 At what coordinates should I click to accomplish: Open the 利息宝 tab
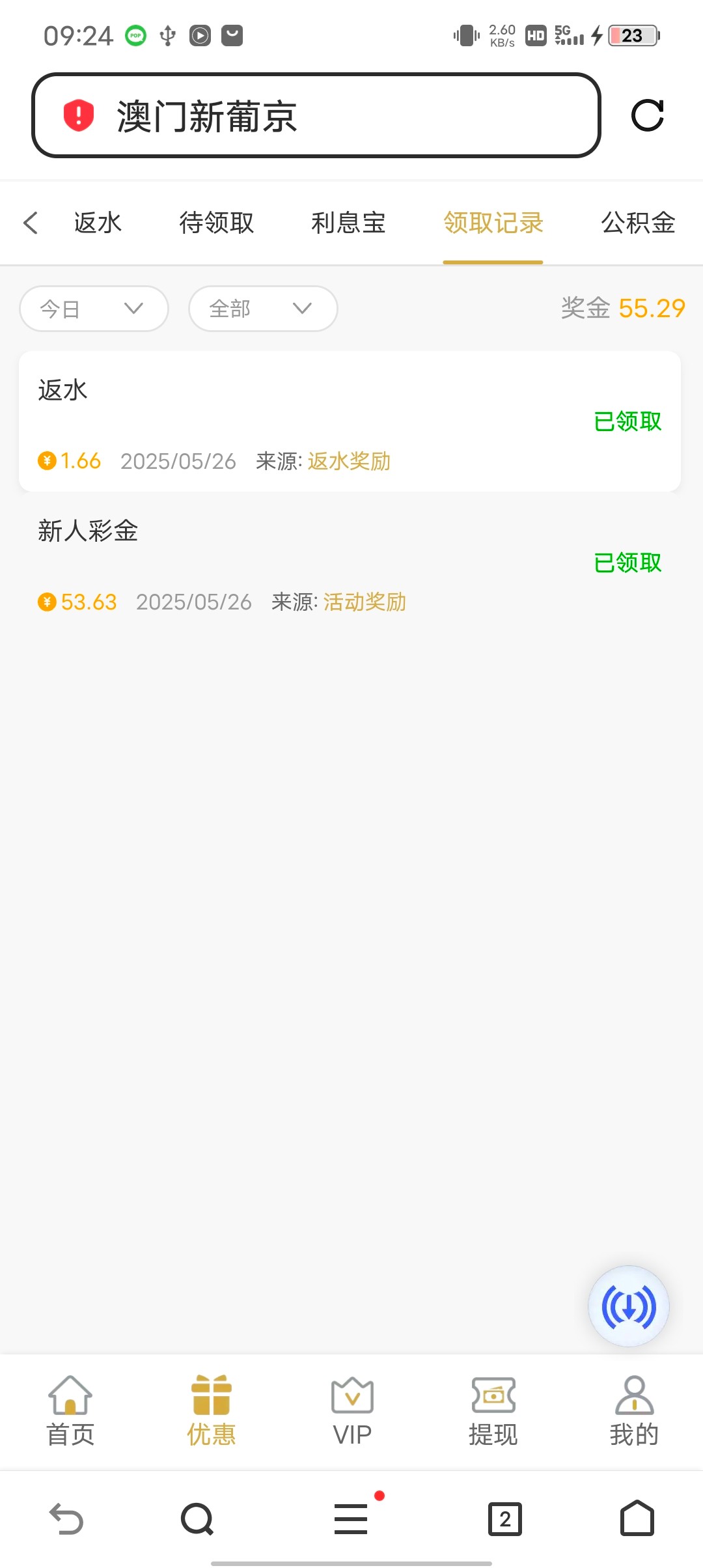tap(348, 223)
